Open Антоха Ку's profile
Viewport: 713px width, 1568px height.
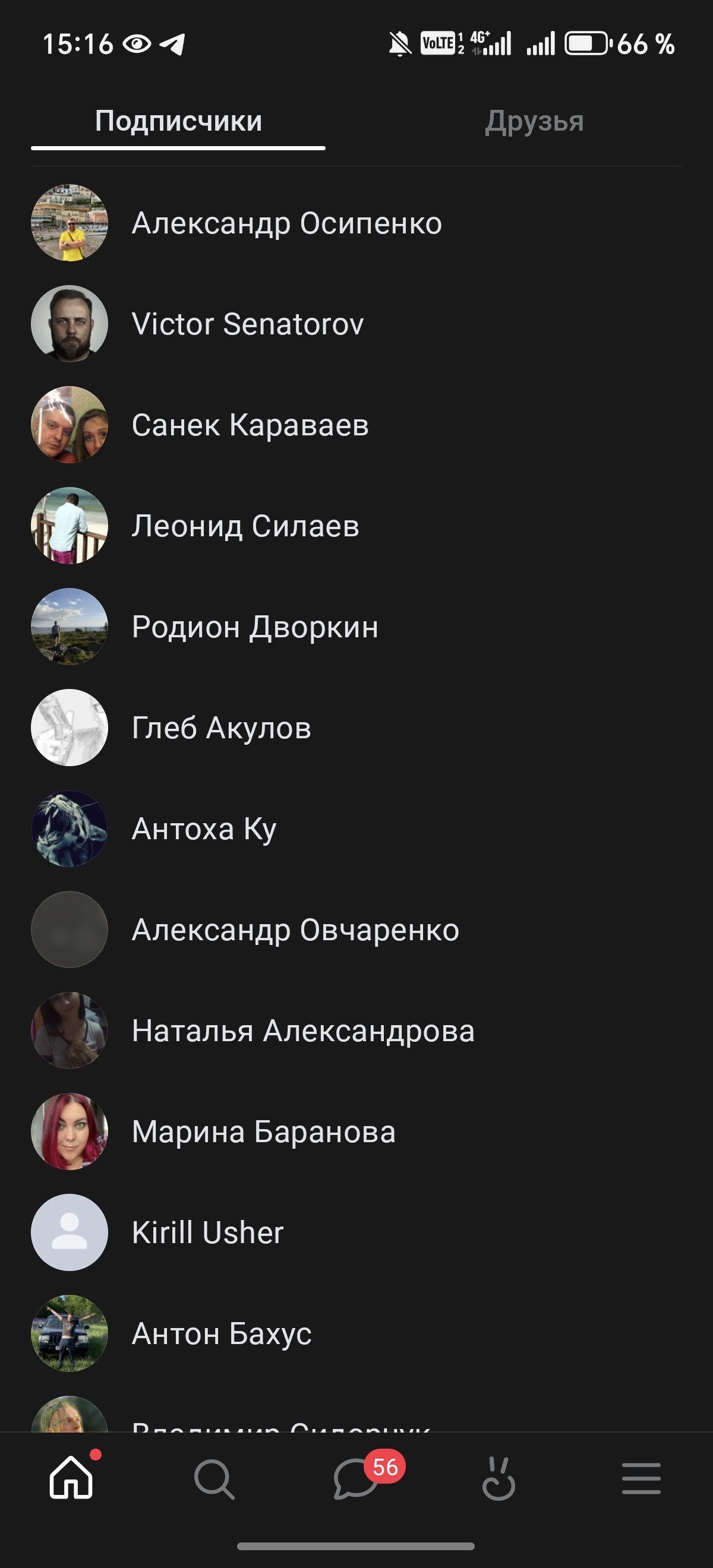click(x=204, y=829)
